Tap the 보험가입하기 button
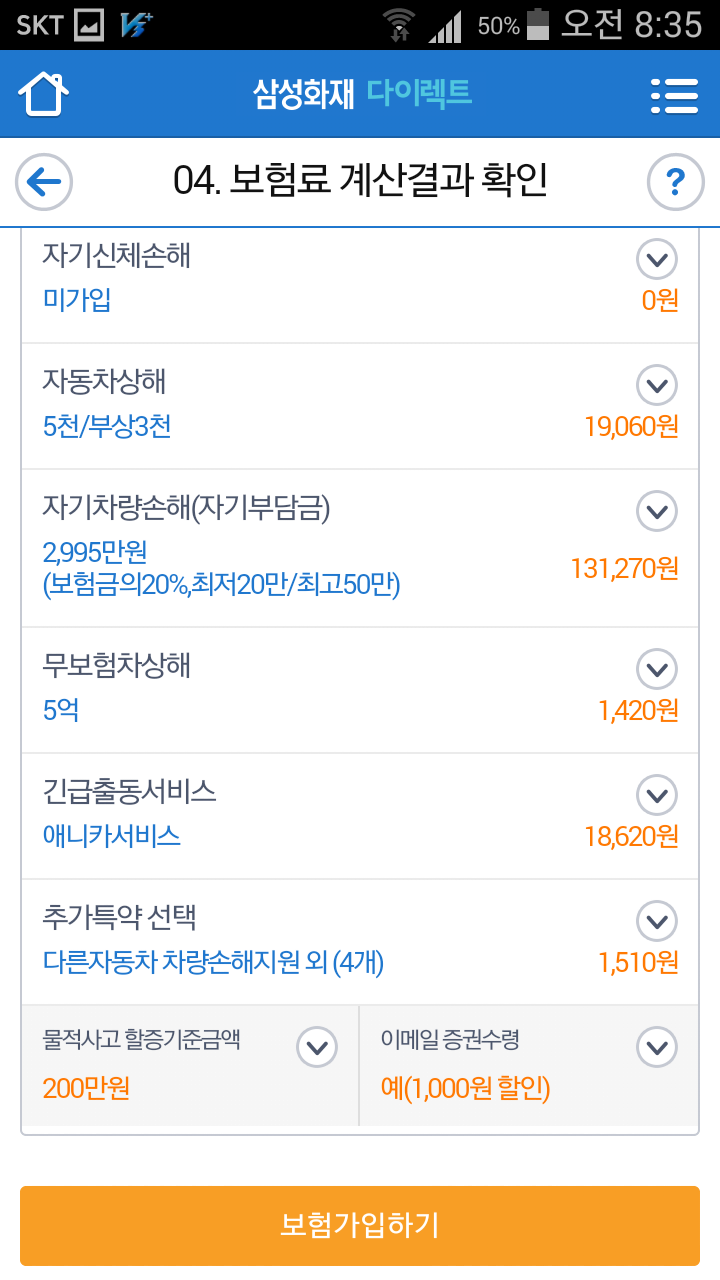This screenshot has width=720, height=1280. [360, 1226]
